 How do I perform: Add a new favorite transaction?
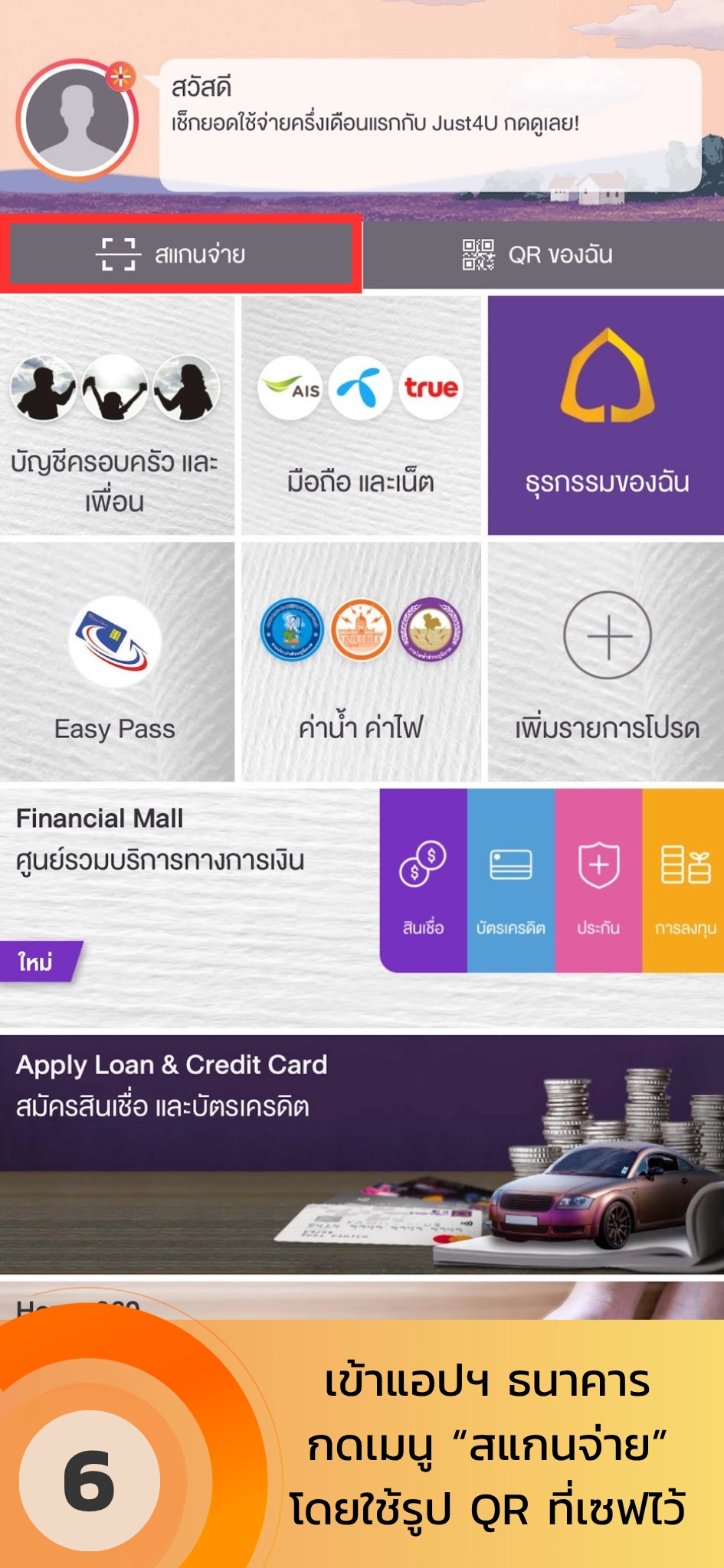606,662
